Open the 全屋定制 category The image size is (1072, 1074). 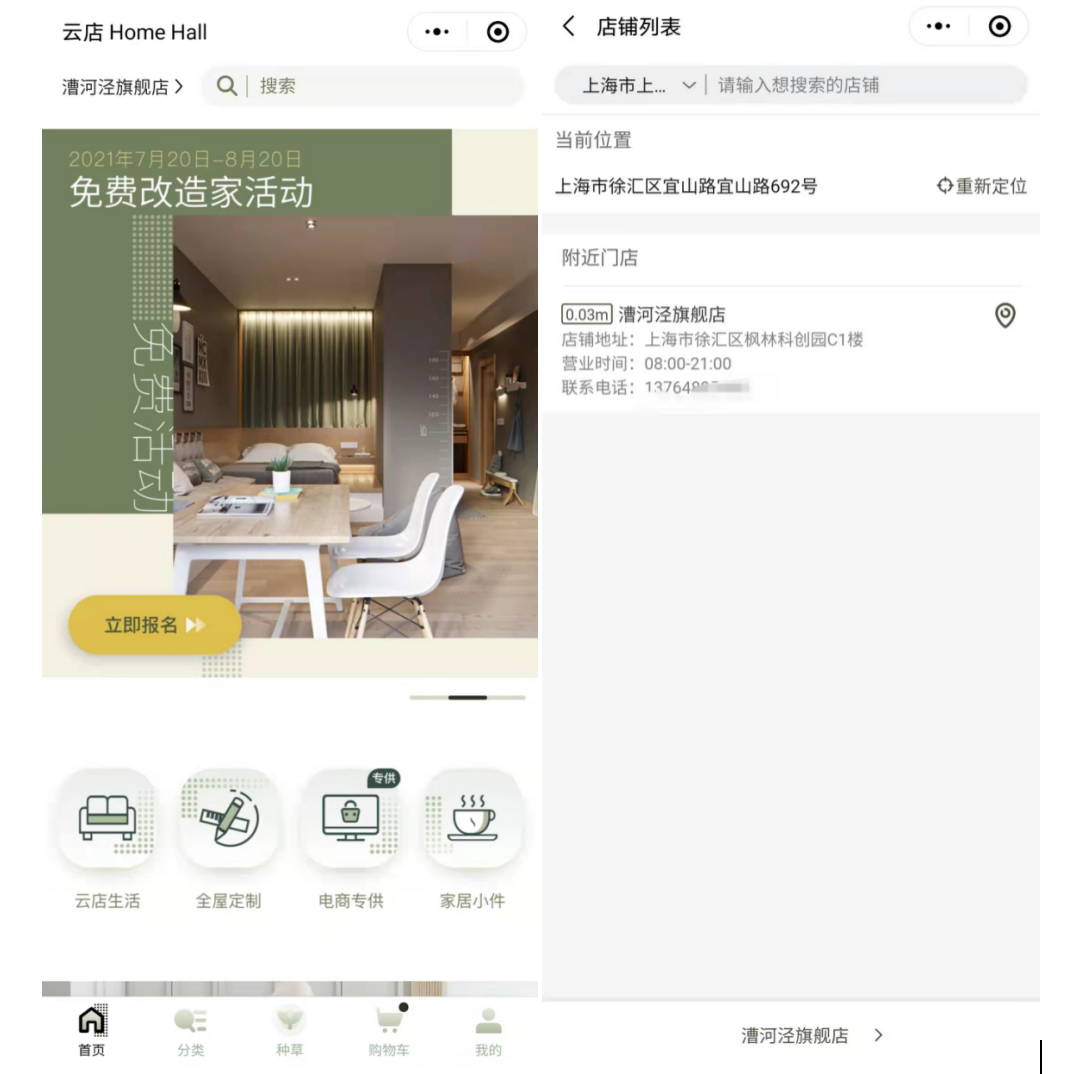[x=228, y=820]
